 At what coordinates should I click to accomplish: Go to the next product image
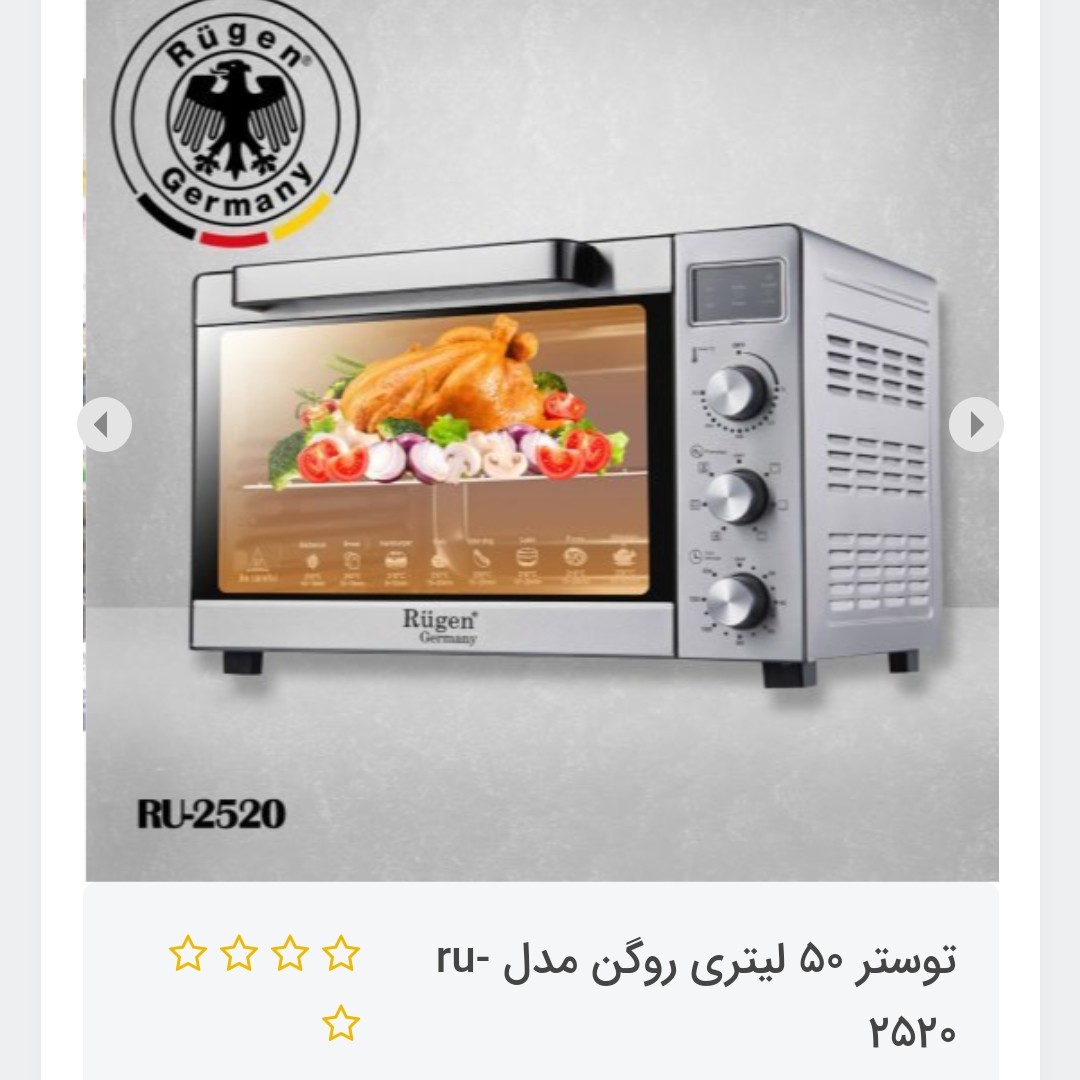click(x=975, y=425)
